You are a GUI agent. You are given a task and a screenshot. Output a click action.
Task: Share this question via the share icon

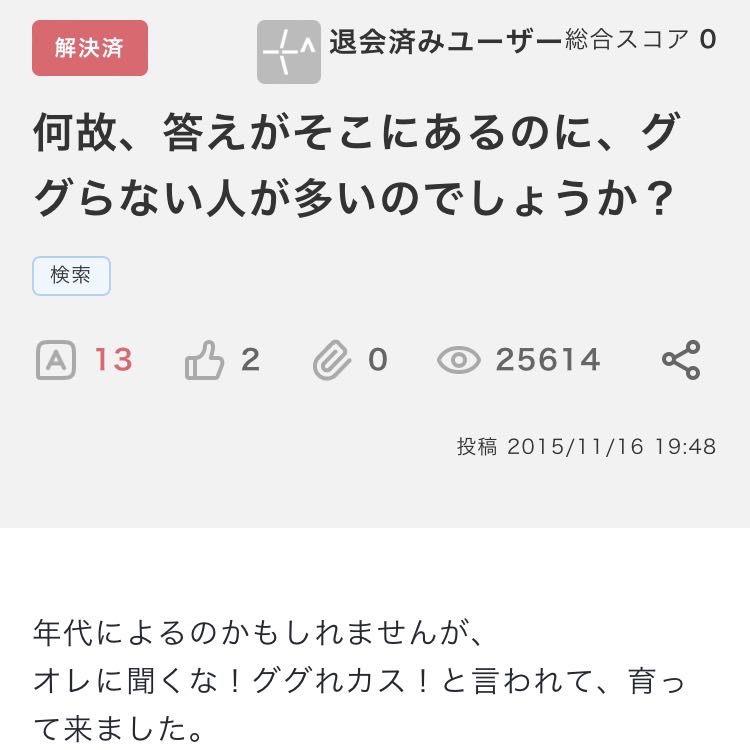coord(681,360)
